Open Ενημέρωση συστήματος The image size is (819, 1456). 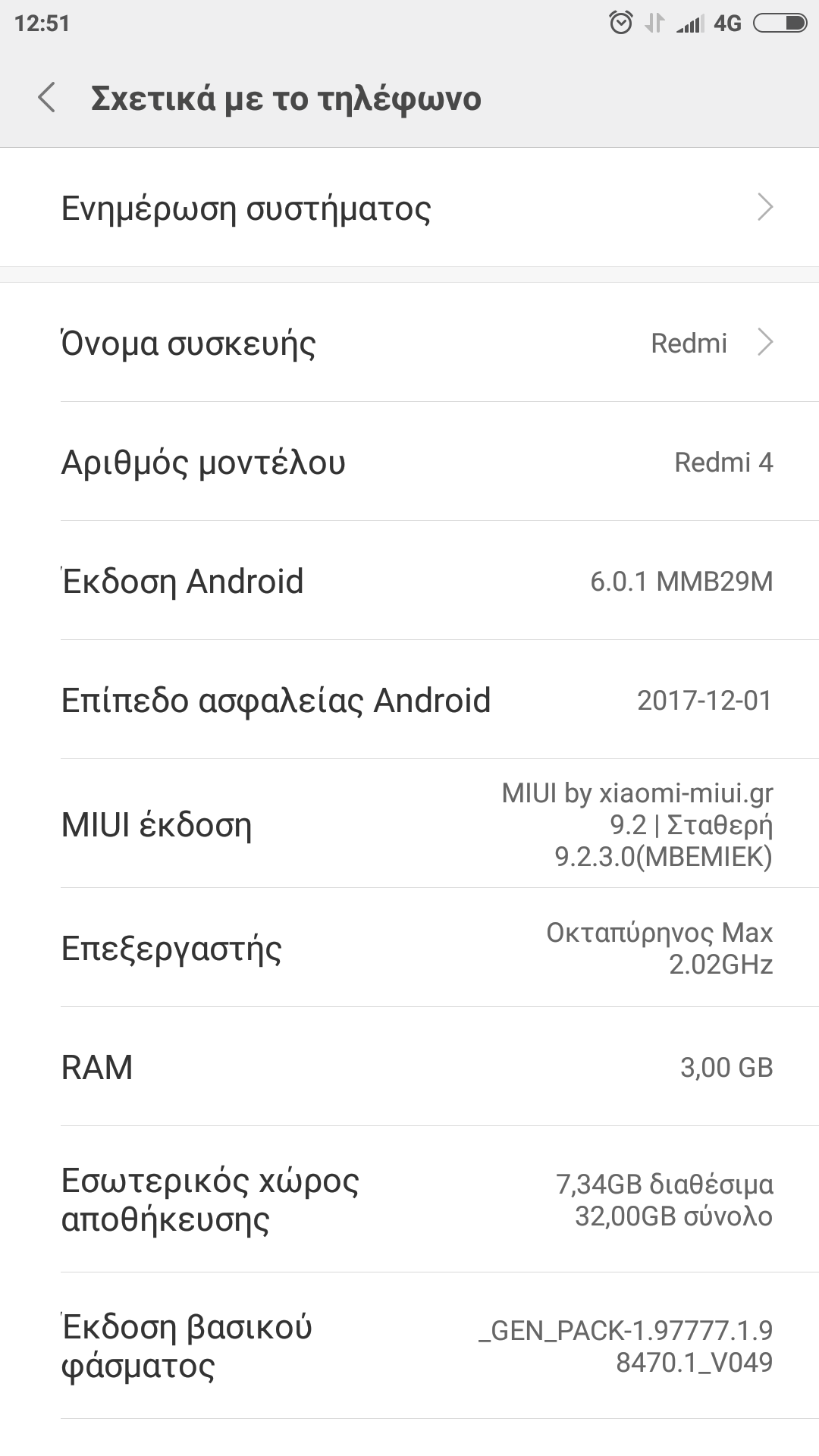point(409,208)
